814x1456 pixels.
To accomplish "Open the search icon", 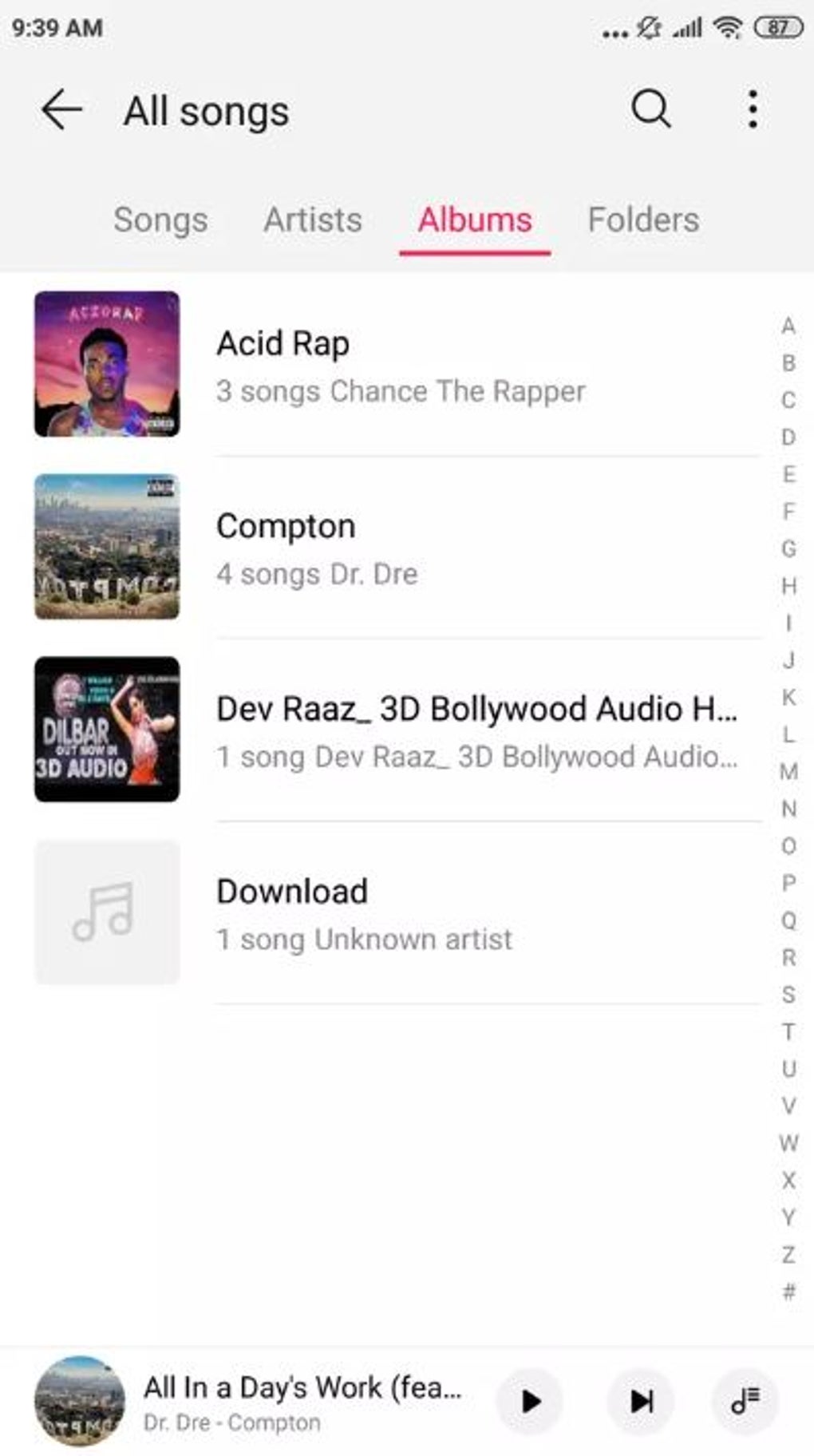I will coord(650,109).
